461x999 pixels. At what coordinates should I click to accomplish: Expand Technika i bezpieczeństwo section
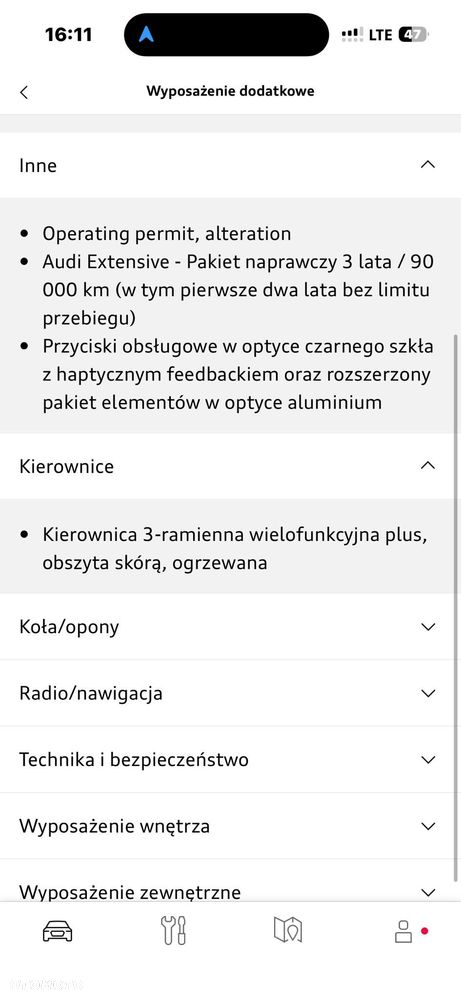click(230, 759)
